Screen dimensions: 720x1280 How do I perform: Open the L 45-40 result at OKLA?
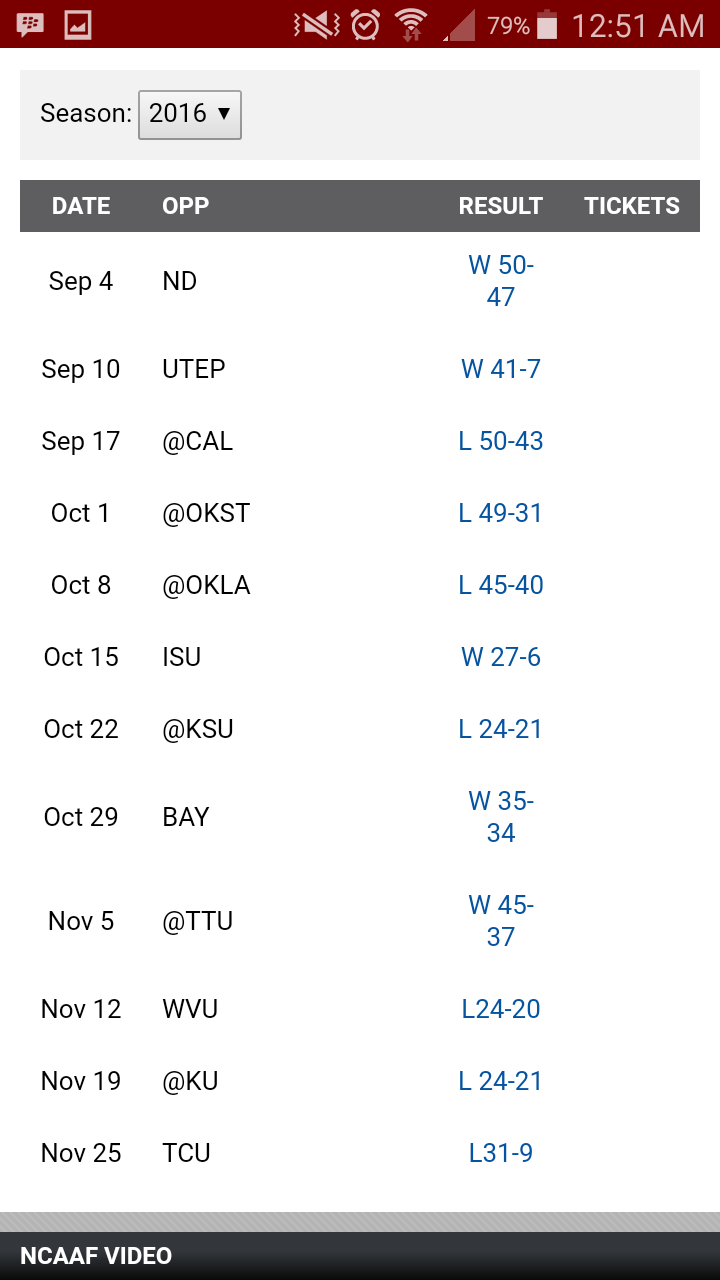click(x=501, y=585)
